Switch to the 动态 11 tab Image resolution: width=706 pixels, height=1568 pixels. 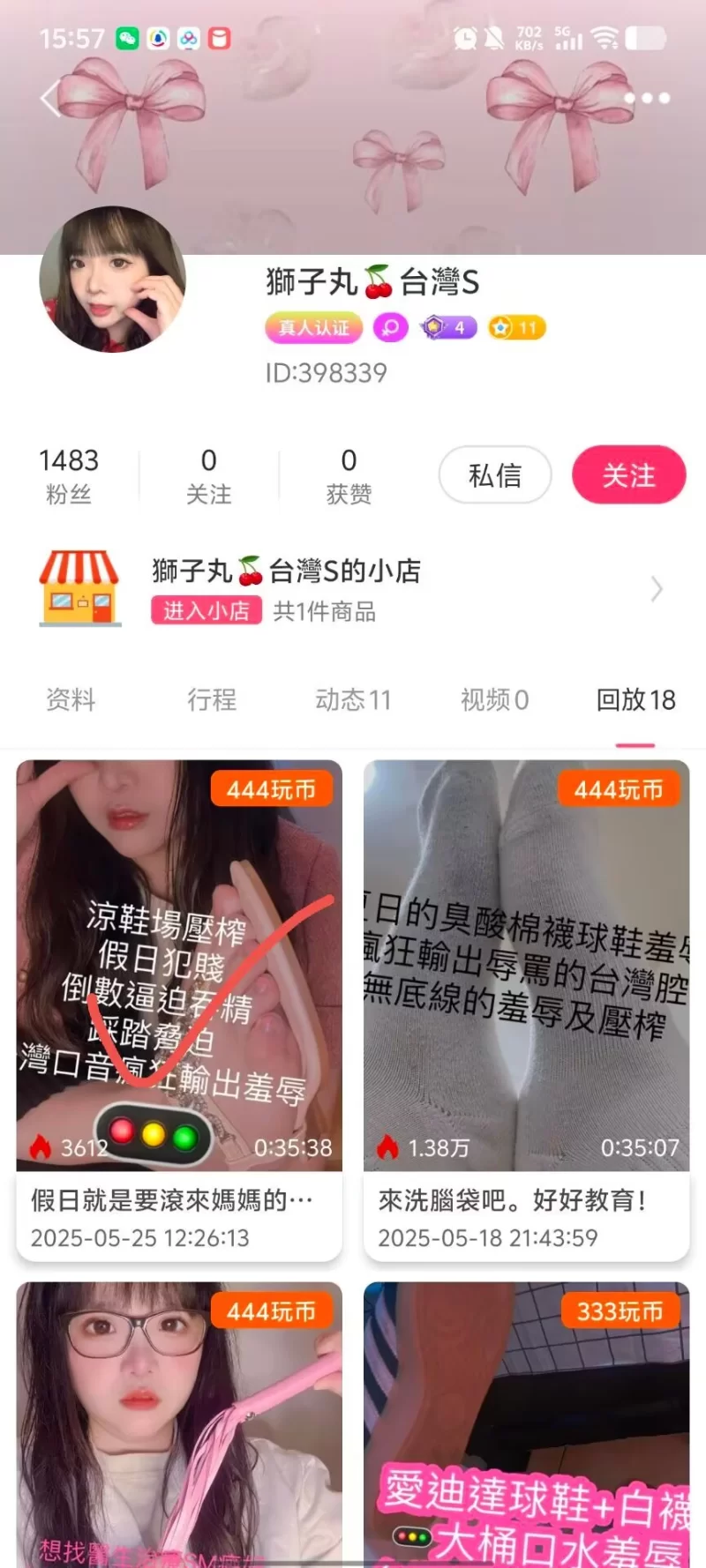[353, 700]
